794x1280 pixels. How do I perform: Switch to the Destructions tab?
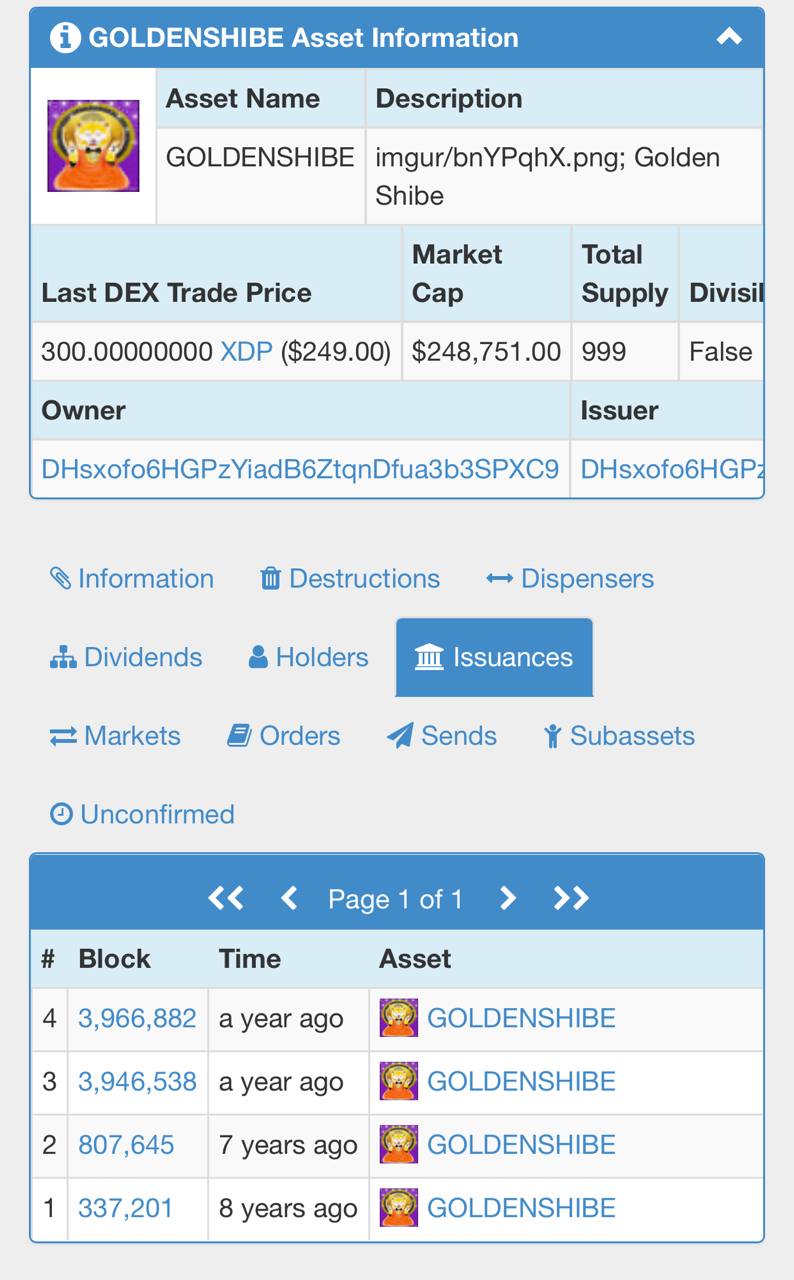click(350, 579)
